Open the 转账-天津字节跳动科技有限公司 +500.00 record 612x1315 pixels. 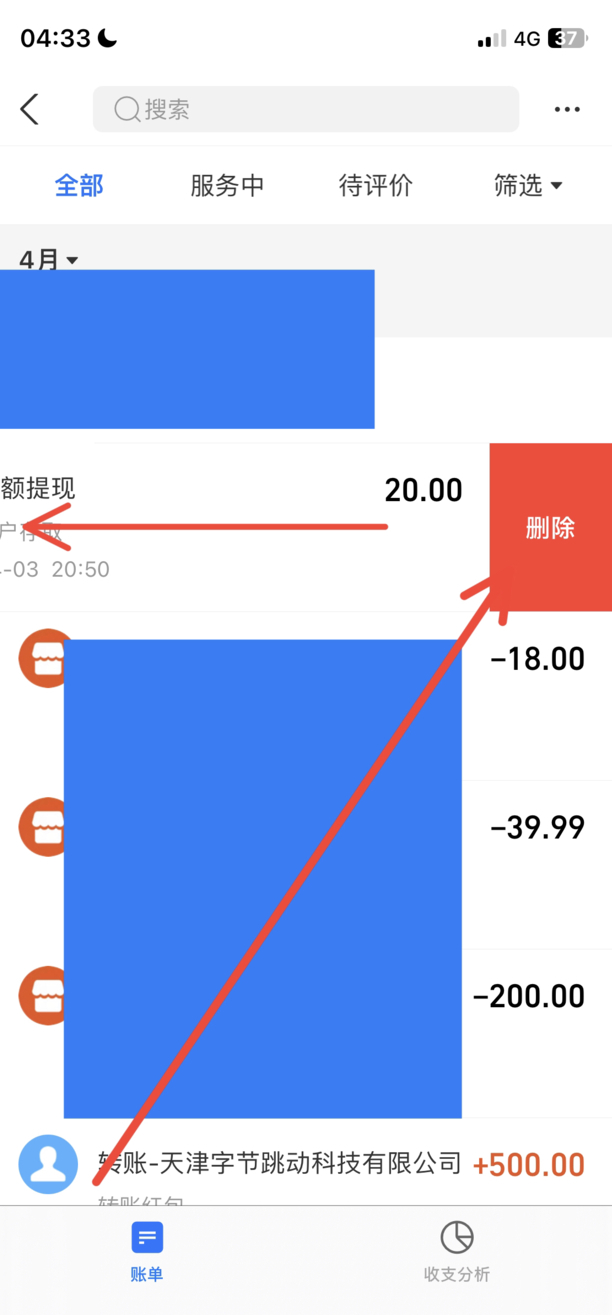point(300,1165)
